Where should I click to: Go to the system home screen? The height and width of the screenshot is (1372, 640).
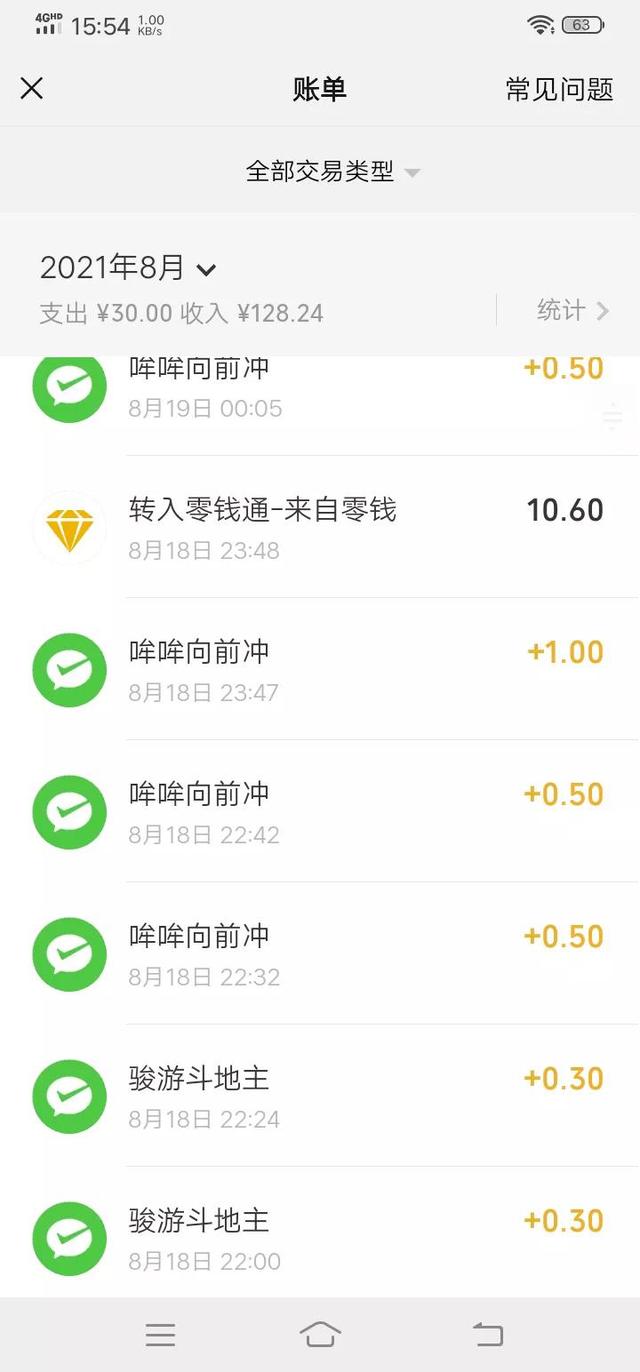point(320,1334)
